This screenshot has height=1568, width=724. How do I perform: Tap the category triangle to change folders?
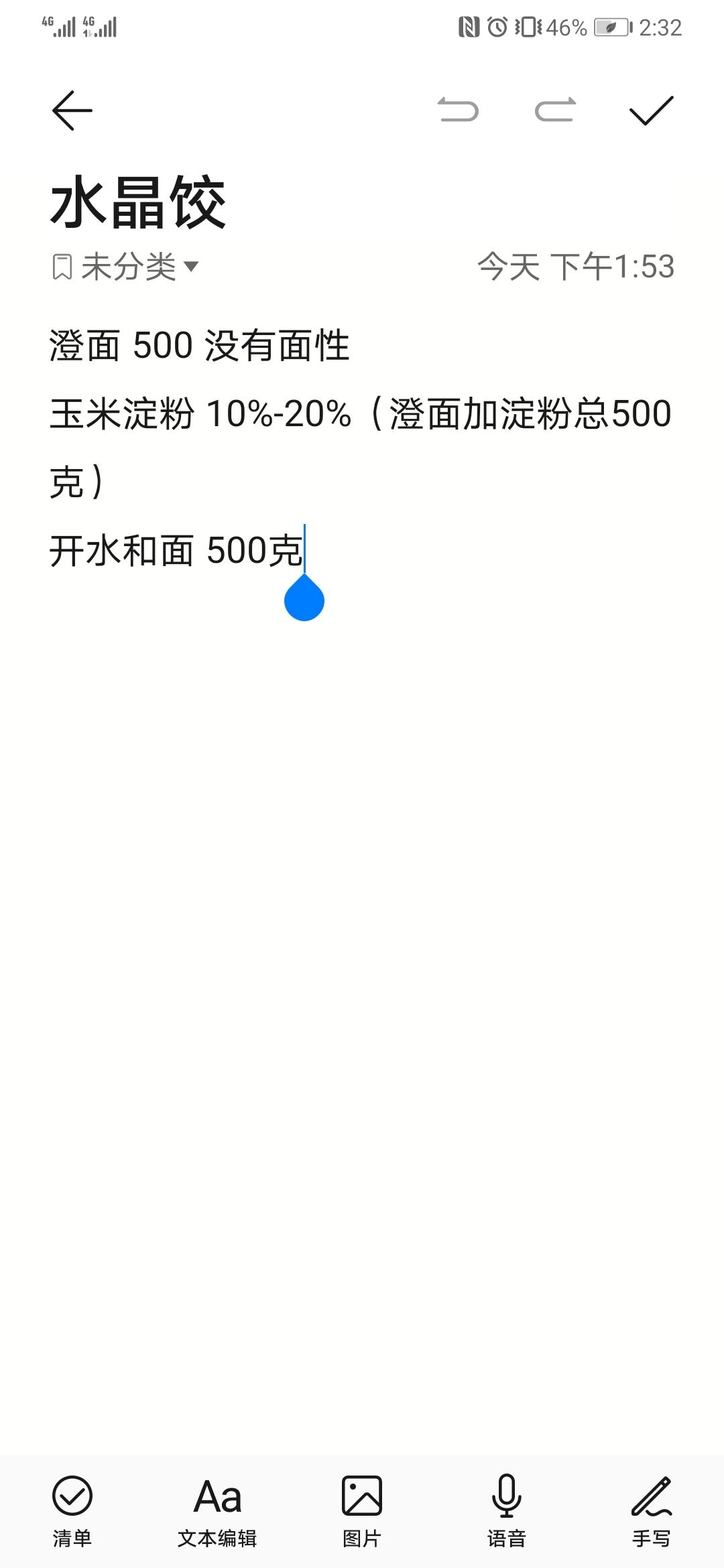193,267
